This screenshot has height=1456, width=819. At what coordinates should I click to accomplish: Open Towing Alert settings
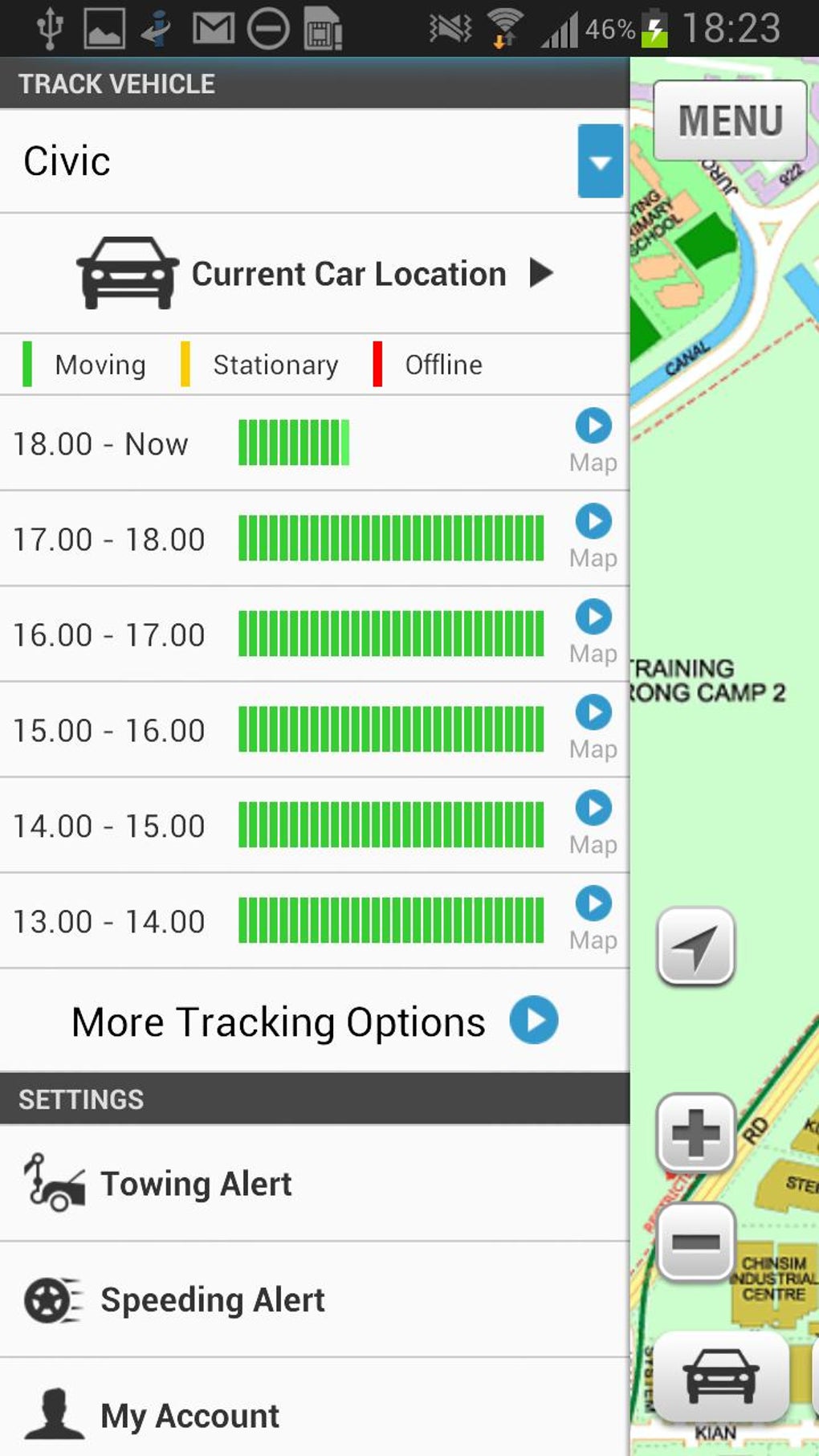coord(315,1184)
